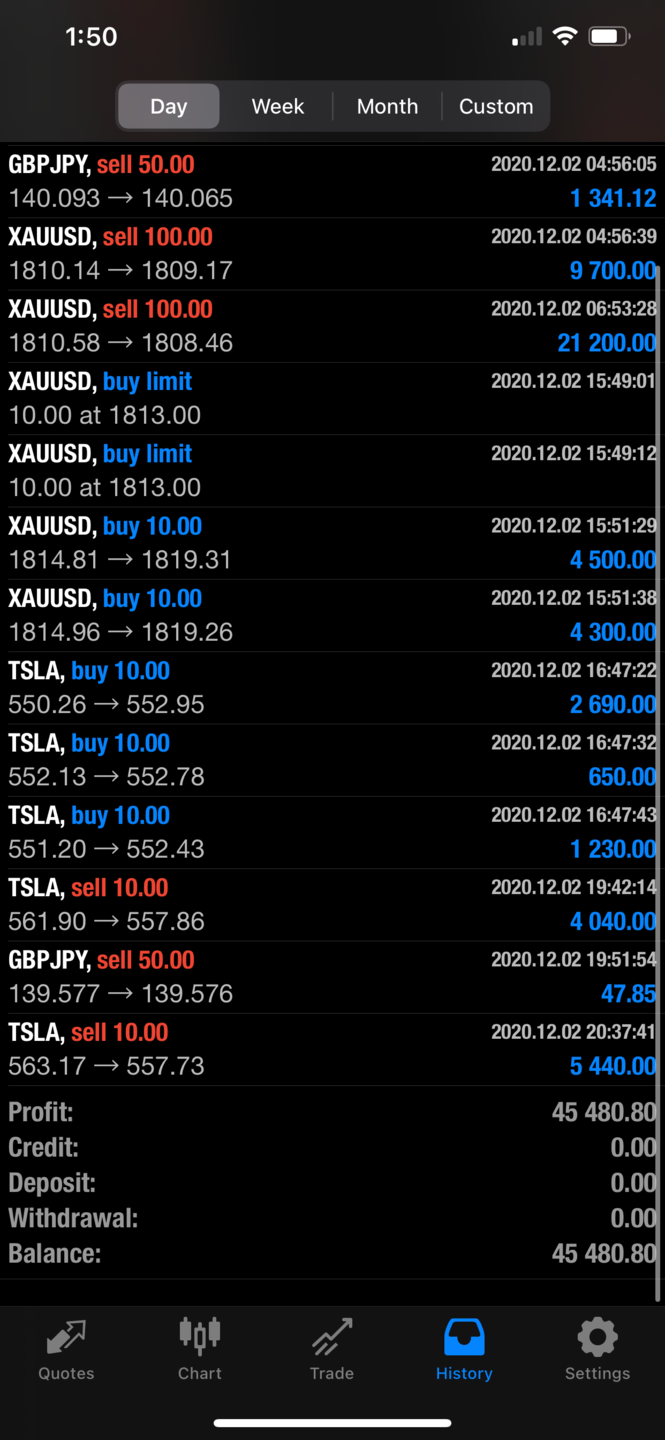The width and height of the screenshot is (665, 1440).
Task: Select the Day period filter
Action: point(168,107)
